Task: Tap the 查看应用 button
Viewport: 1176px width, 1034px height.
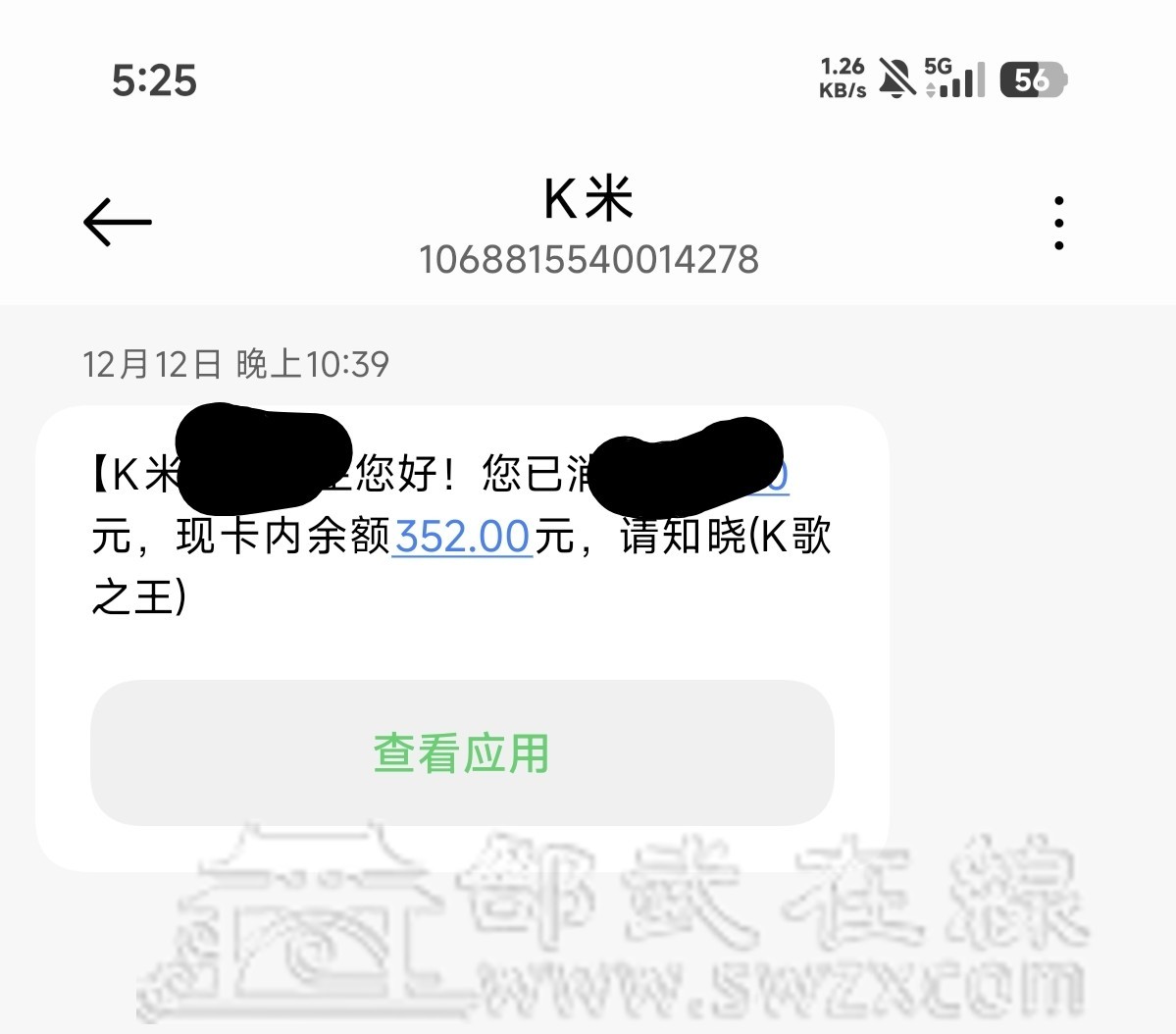Action: click(x=462, y=752)
